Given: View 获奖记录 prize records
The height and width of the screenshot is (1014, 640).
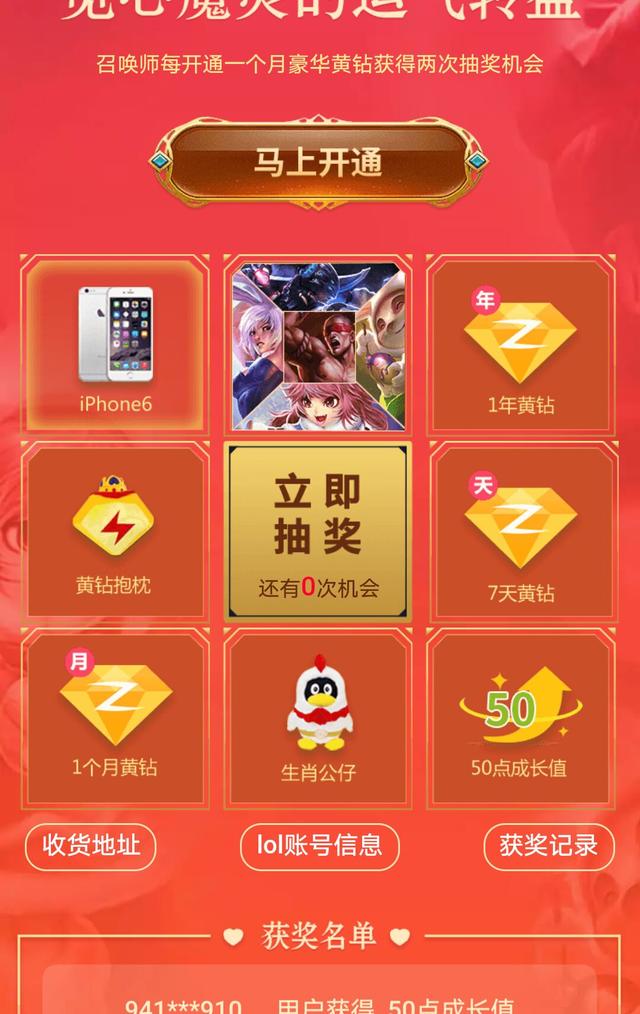Looking at the screenshot, I should (x=547, y=846).
